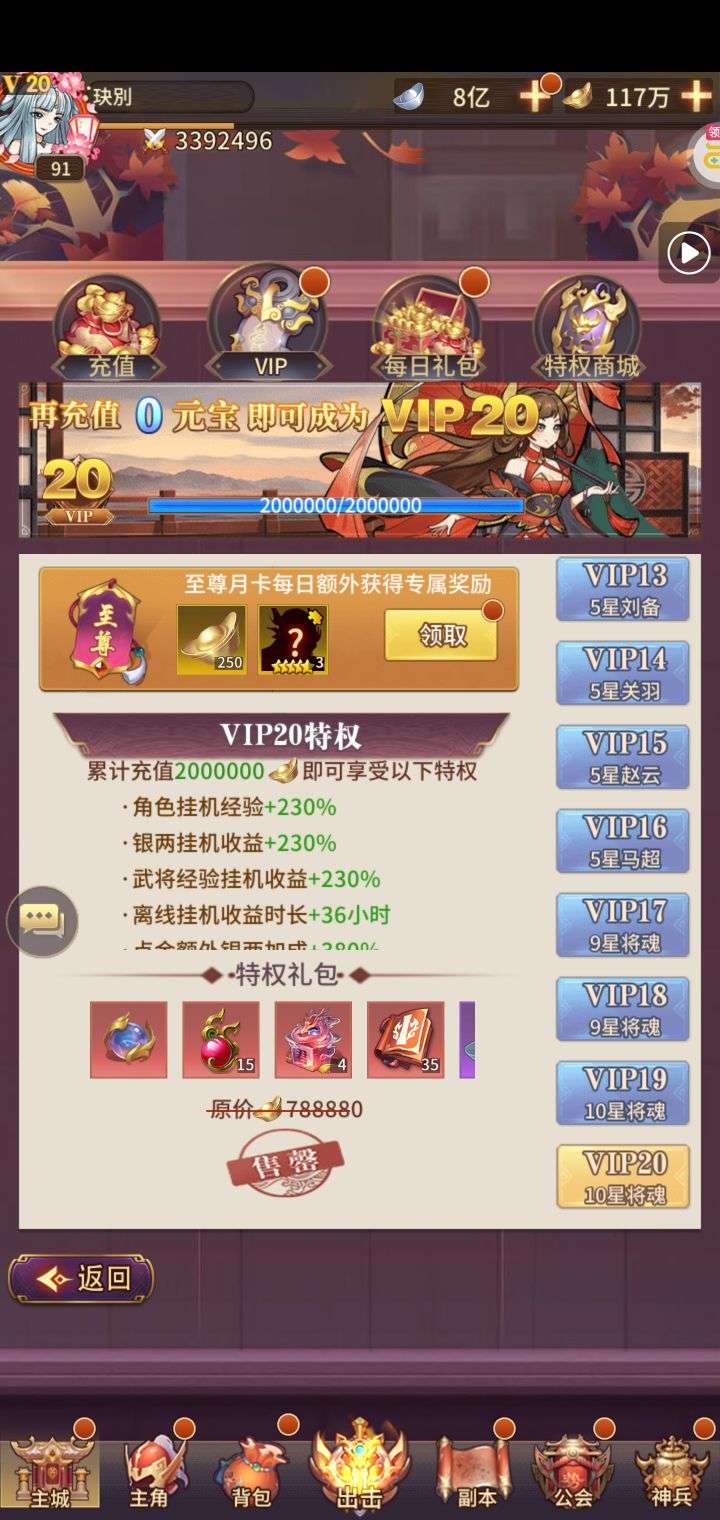The width and height of the screenshot is (720, 1520).
Task: Tap the play arrow button
Action: click(x=689, y=252)
